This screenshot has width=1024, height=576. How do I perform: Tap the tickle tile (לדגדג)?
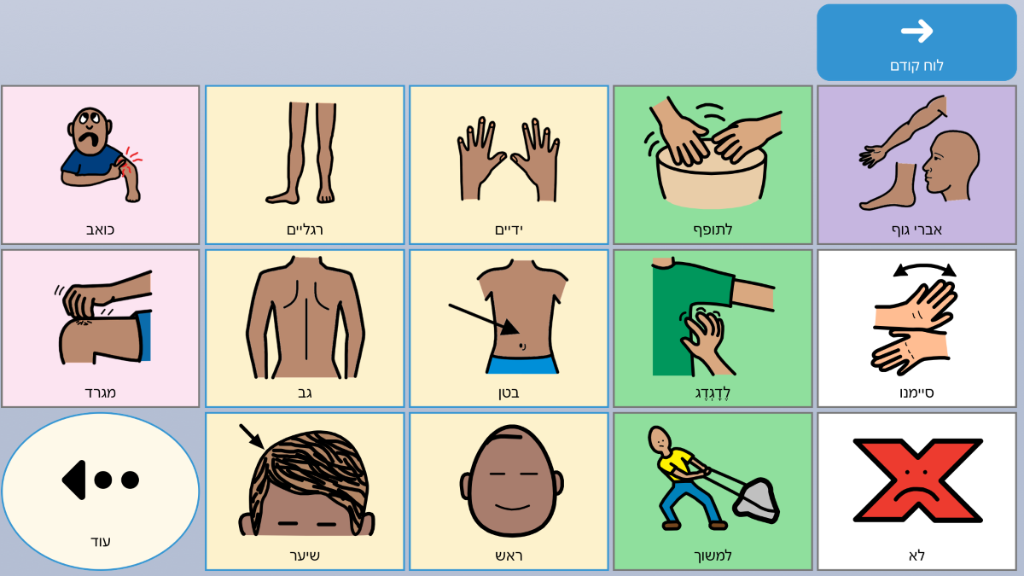[712, 328]
